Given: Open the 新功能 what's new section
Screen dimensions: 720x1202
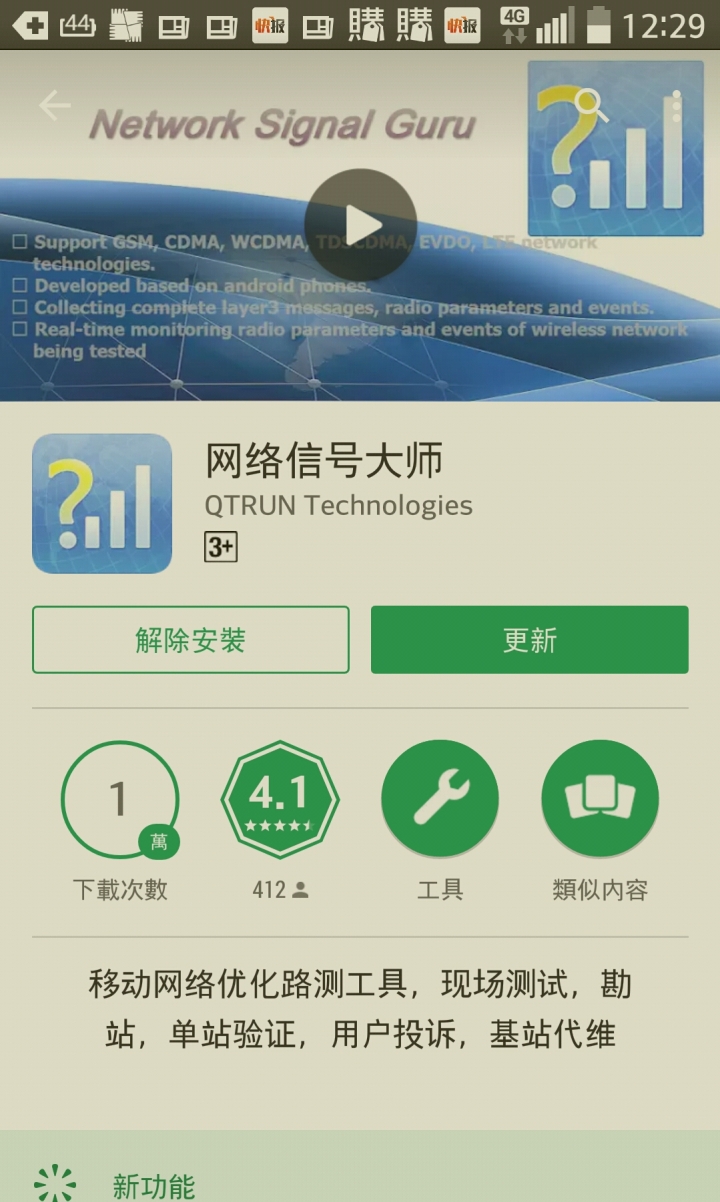Looking at the screenshot, I should (153, 1185).
